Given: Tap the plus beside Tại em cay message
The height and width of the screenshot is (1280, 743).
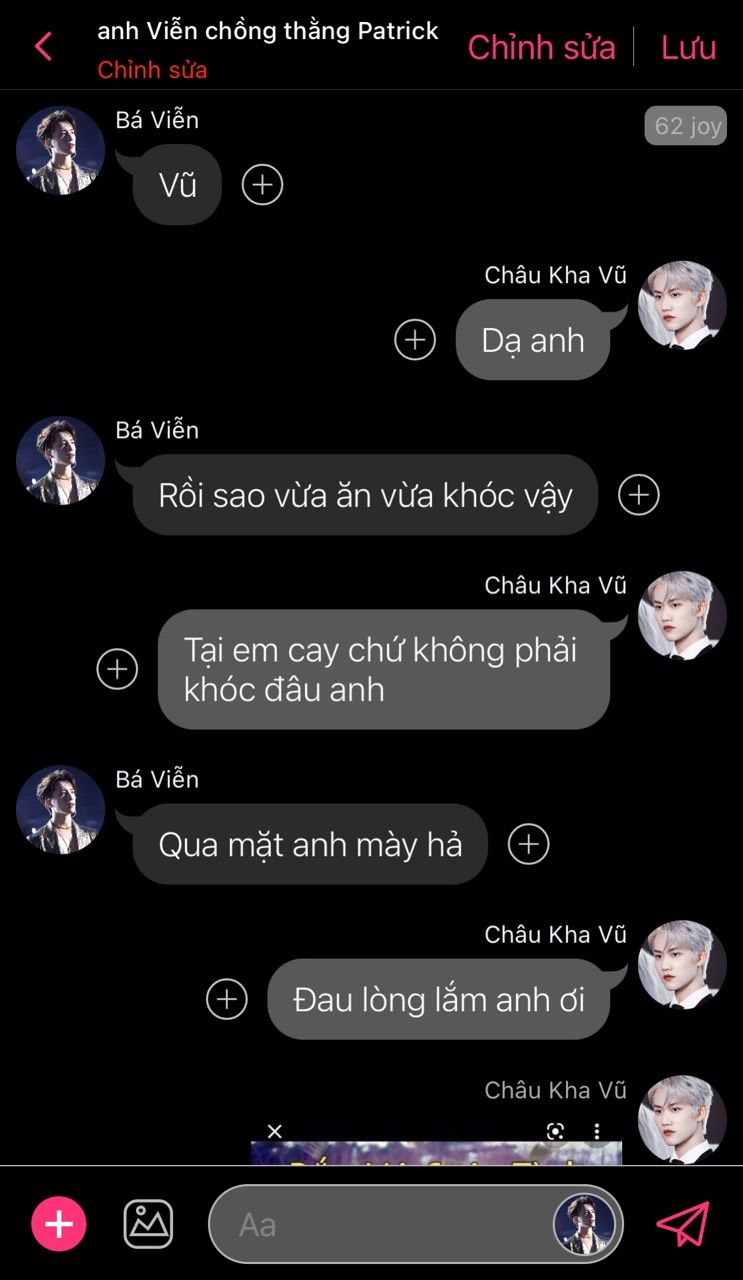Looking at the screenshot, I should pos(117,669).
